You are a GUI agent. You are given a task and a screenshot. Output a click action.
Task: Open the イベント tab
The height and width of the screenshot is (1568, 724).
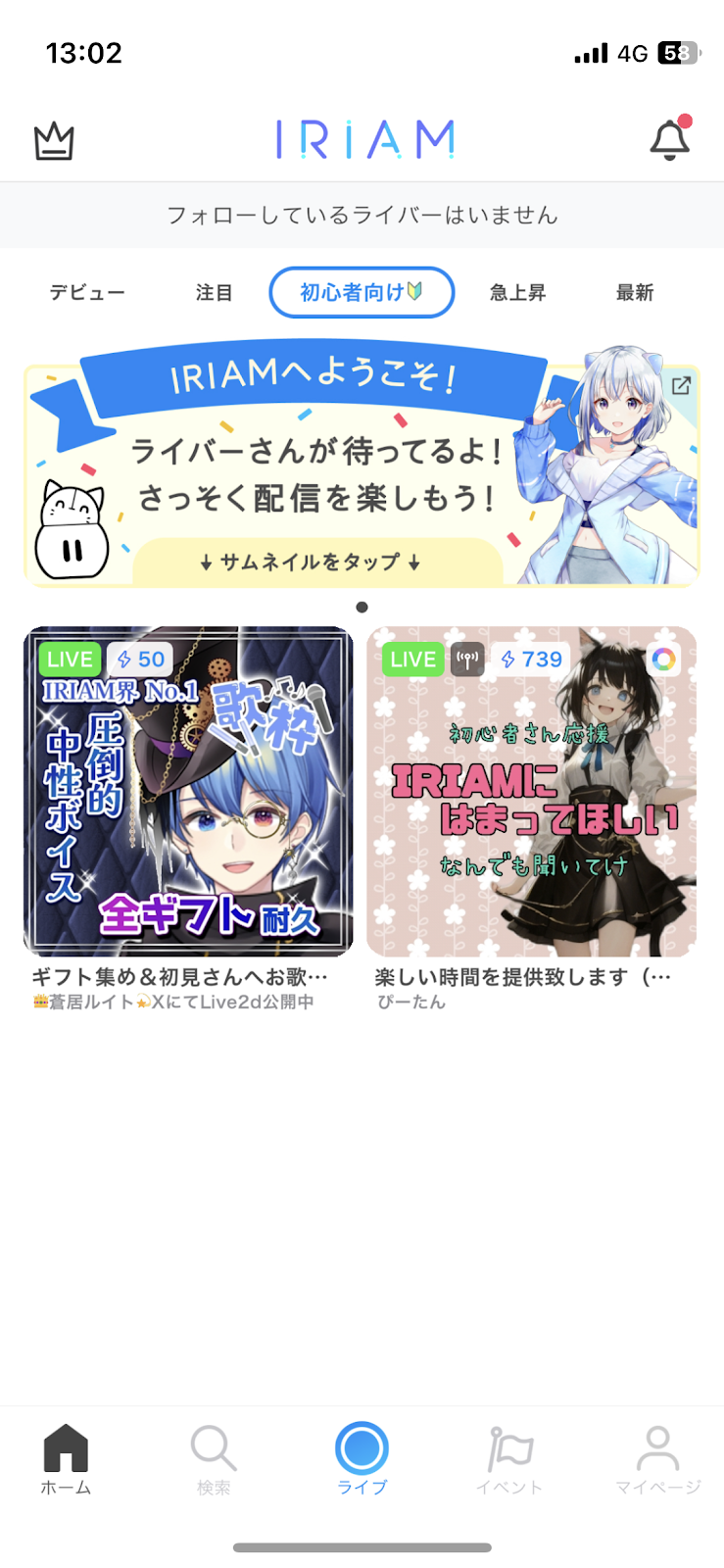(509, 1459)
